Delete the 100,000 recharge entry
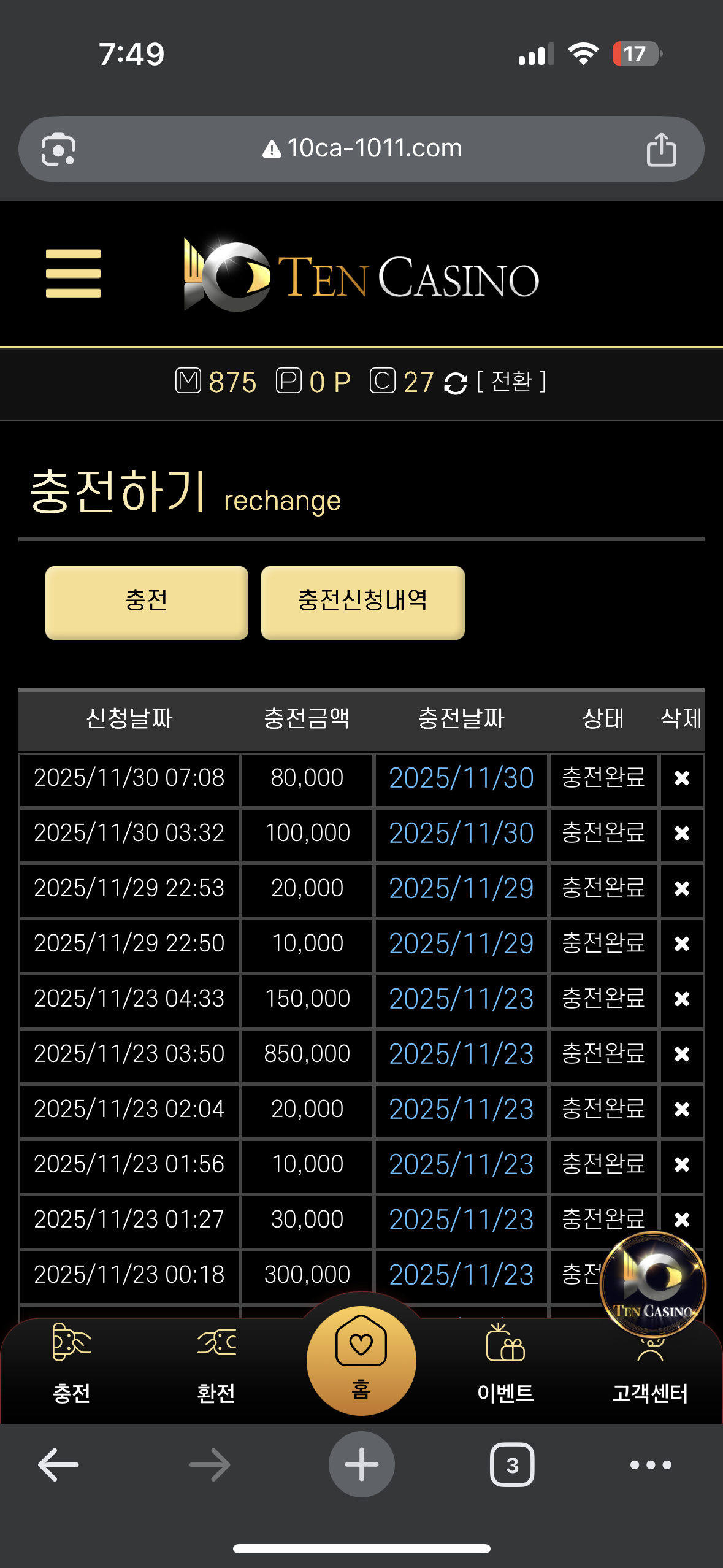The height and width of the screenshot is (1568, 723). click(x=681, y=832)
